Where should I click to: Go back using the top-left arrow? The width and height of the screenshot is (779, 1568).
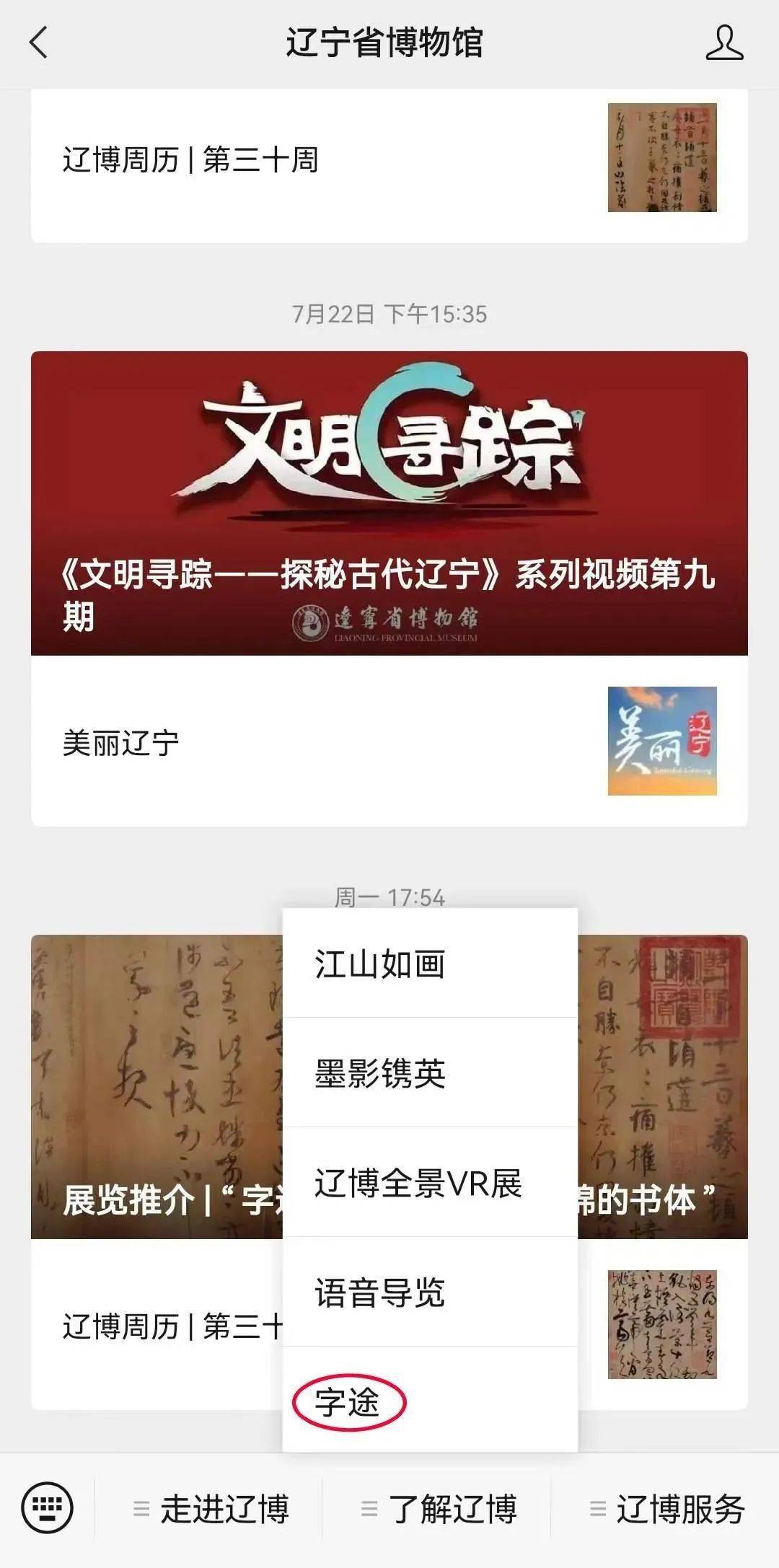tap(39, 43)
